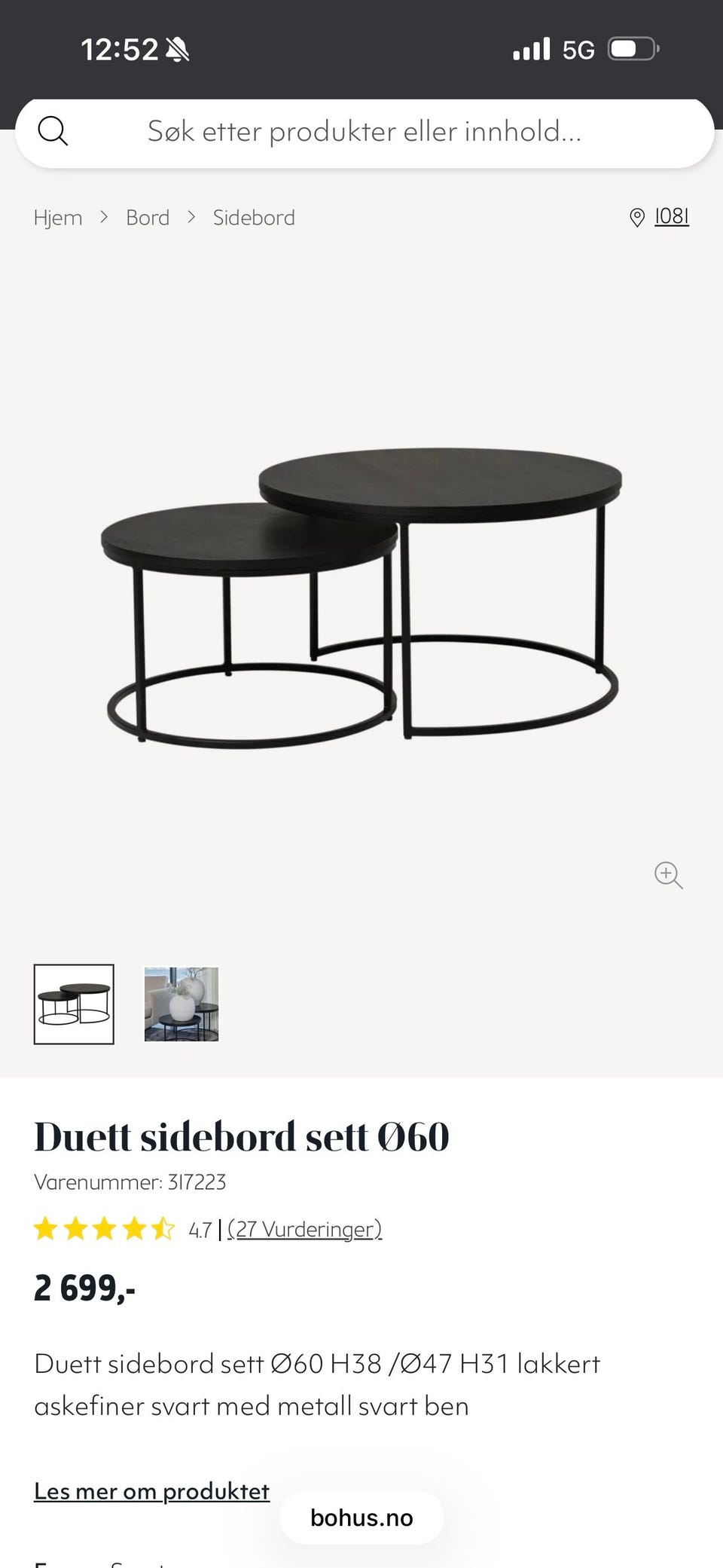723x1568 pixels.
Task: Open Les mer om produktet link
Action: (x=151, y=1491)
